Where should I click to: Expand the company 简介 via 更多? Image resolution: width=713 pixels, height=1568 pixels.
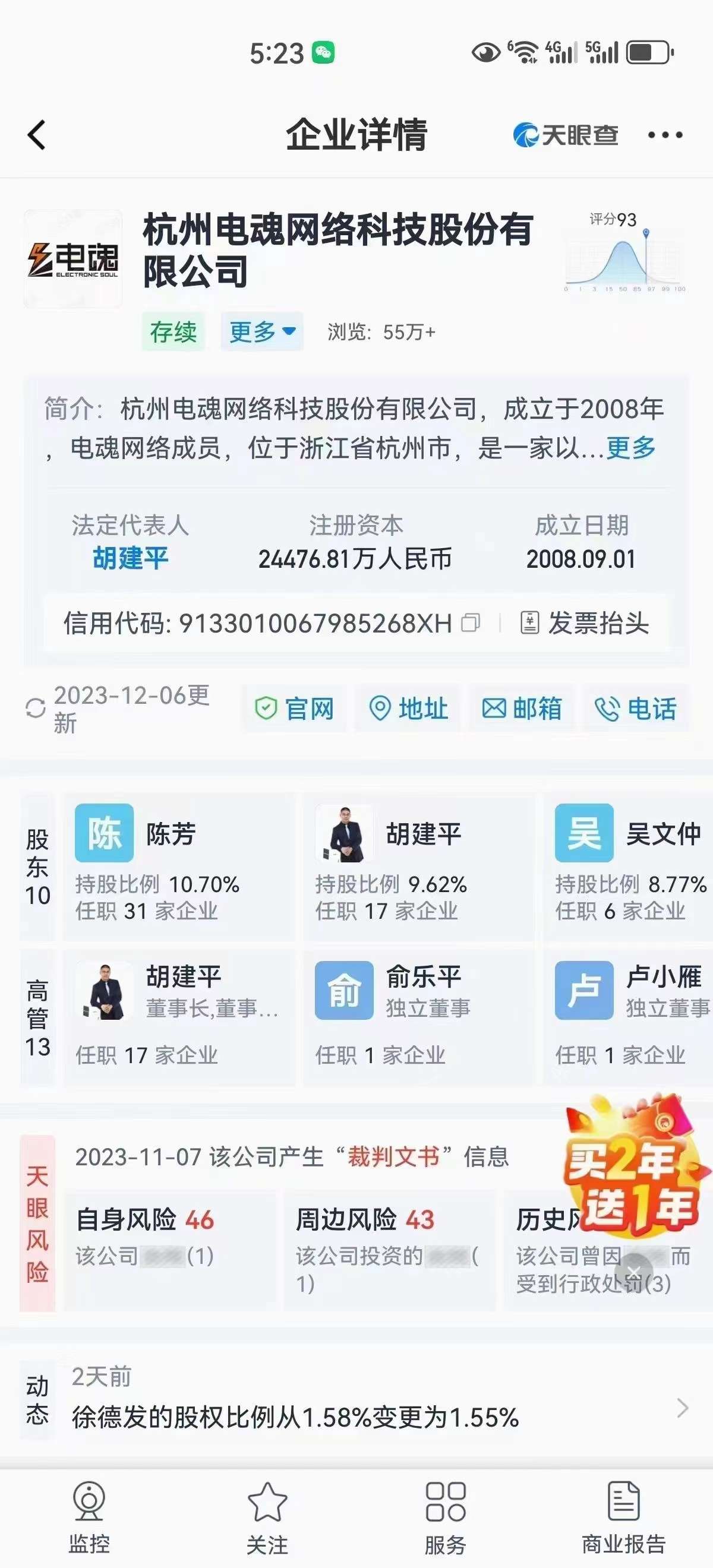(631, 448)
